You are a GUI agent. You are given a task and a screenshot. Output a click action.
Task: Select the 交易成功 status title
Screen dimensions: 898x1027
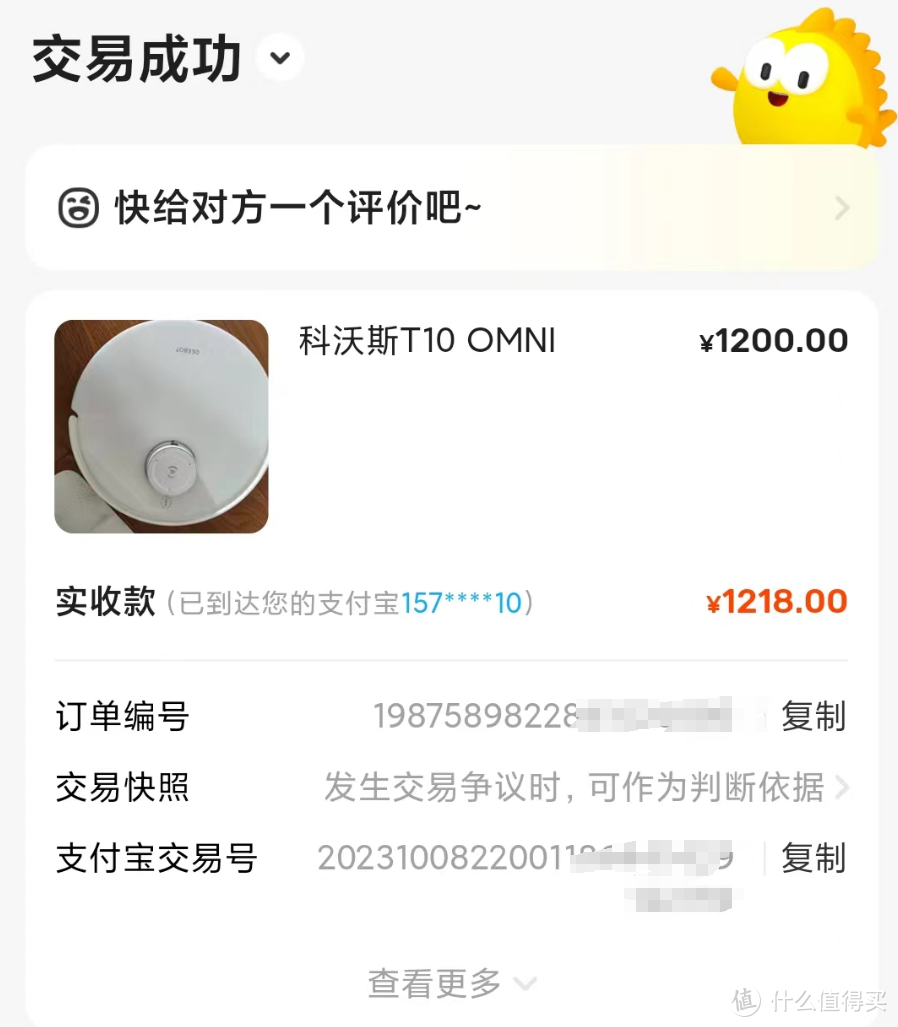(135, 58)
